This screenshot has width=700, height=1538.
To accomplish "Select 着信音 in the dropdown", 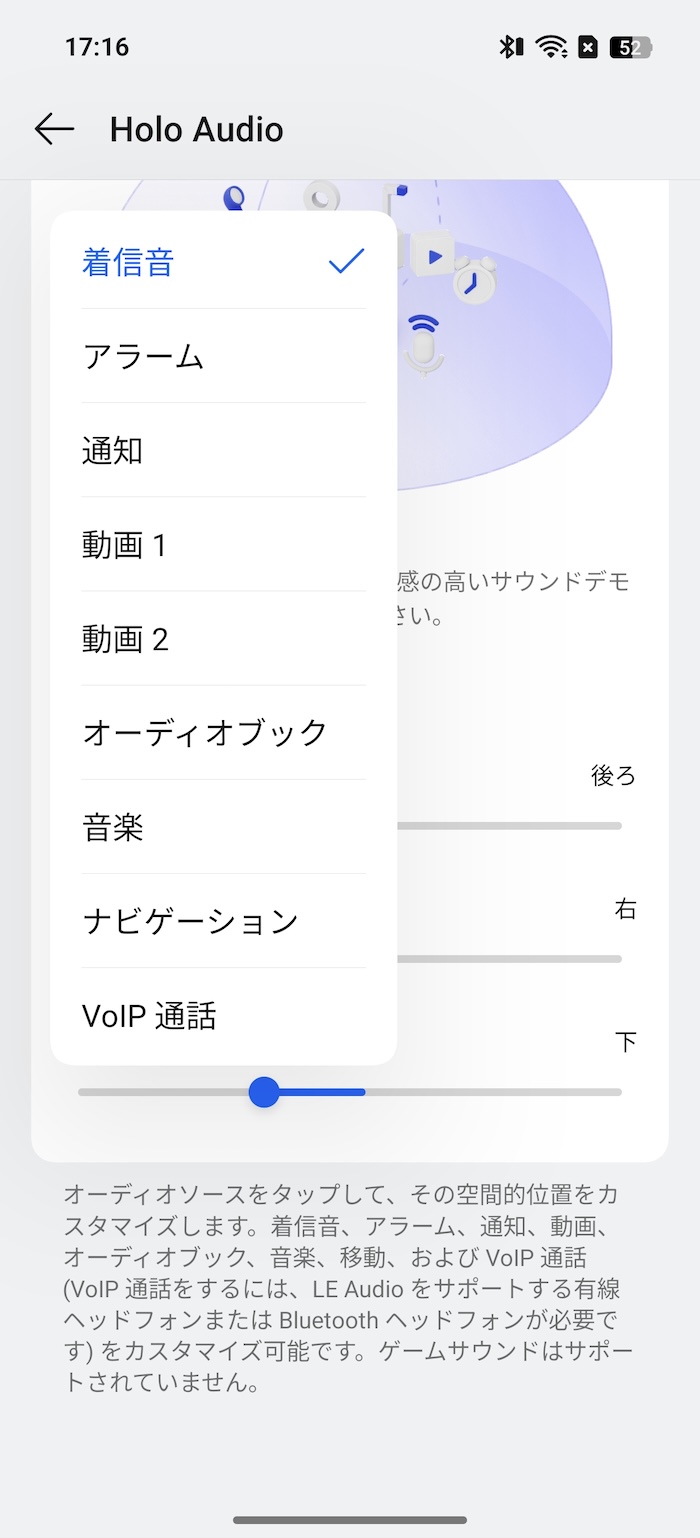I will pyautogui.click(x=224, y=262).
